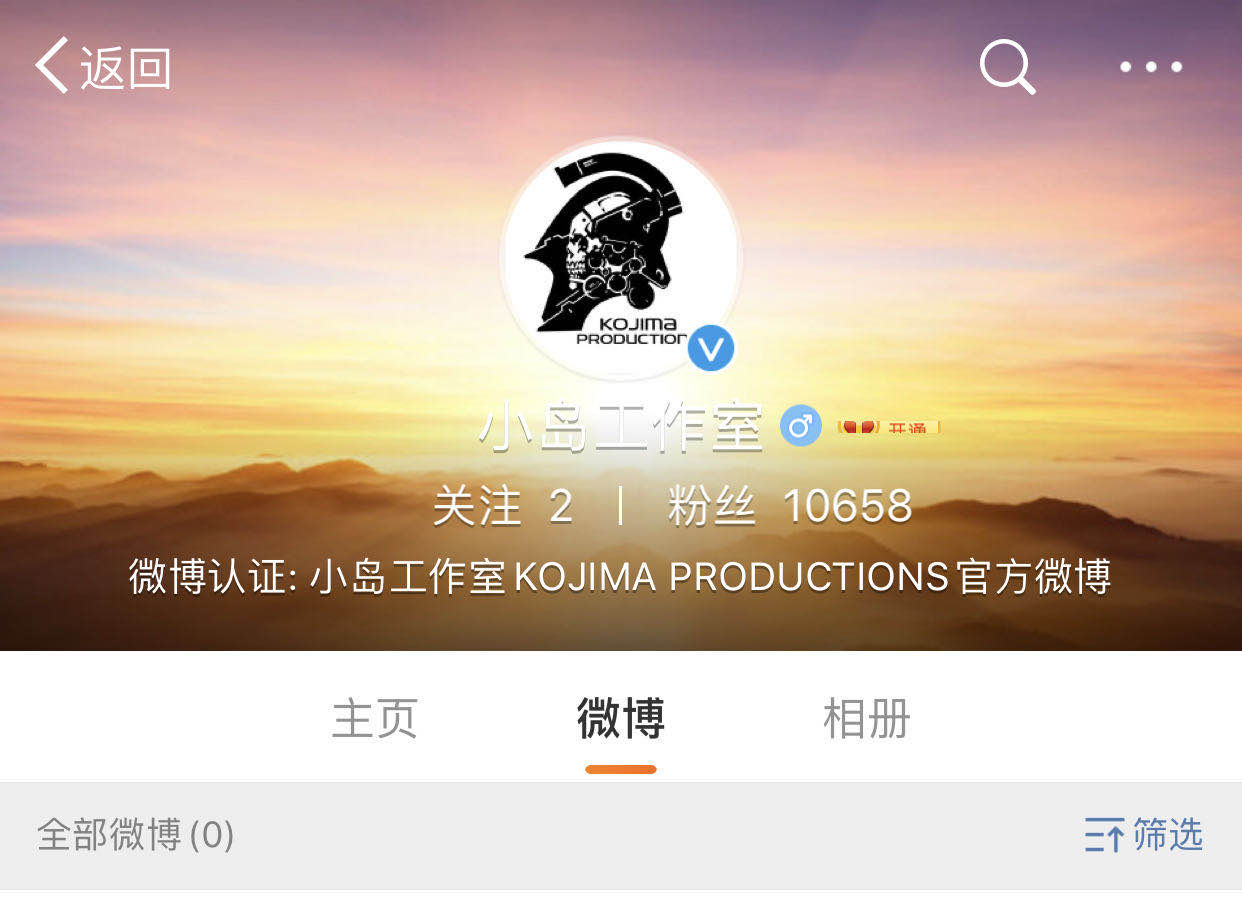The image size is (1242, 899).
Task: Open search on this profile
Action: point(1006,67)
